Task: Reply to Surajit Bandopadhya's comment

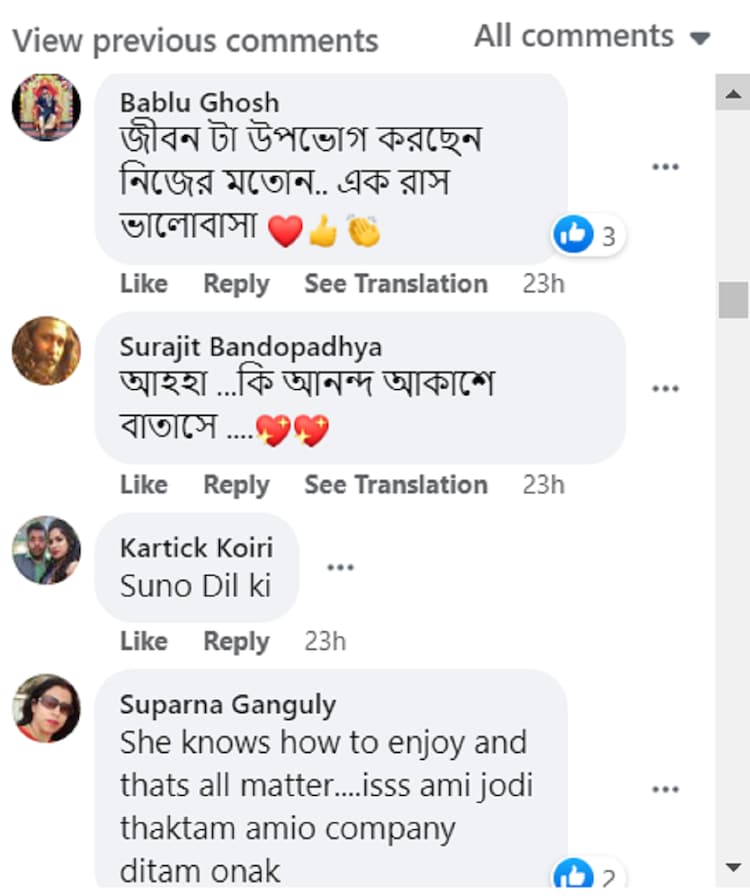Action: (x=236, y=485)
